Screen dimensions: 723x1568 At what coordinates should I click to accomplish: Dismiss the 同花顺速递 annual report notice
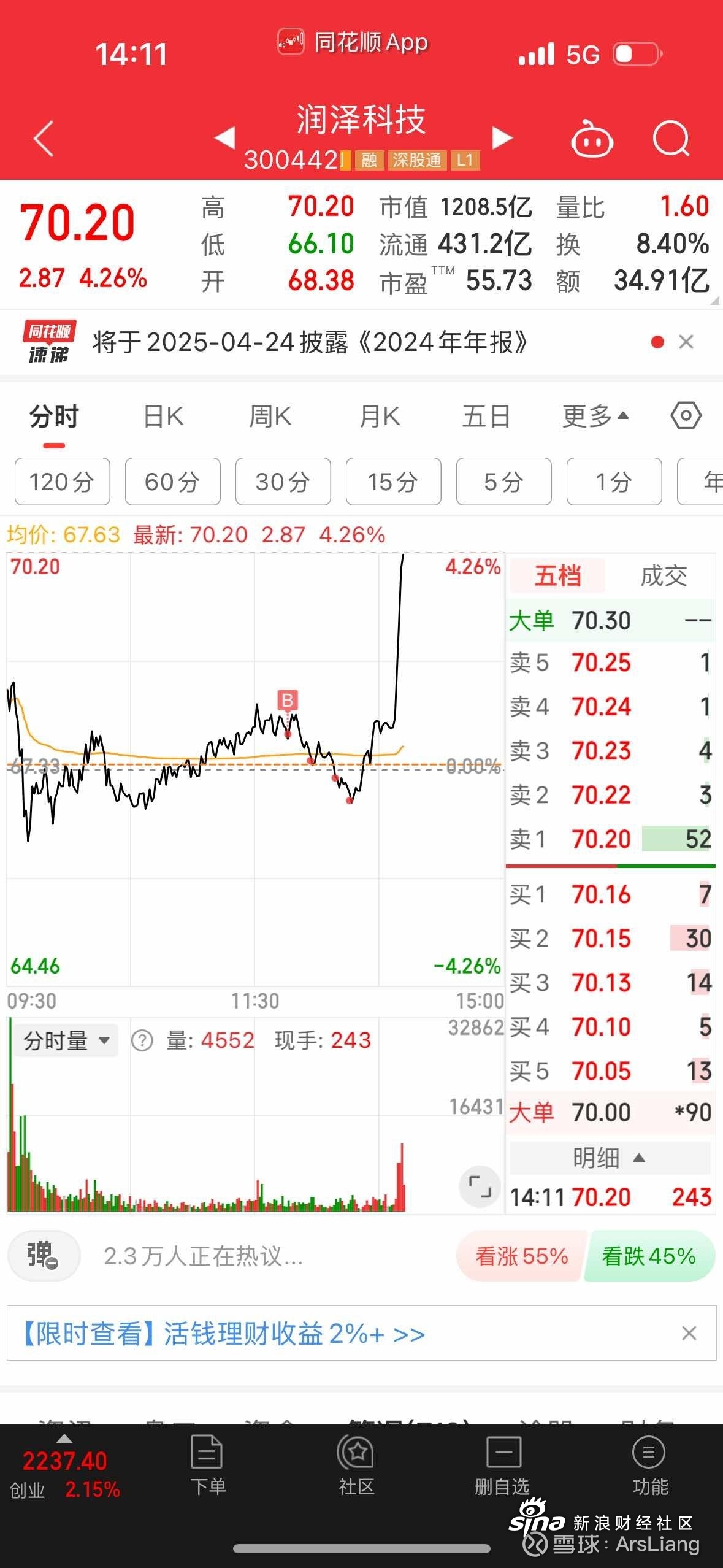686,342
